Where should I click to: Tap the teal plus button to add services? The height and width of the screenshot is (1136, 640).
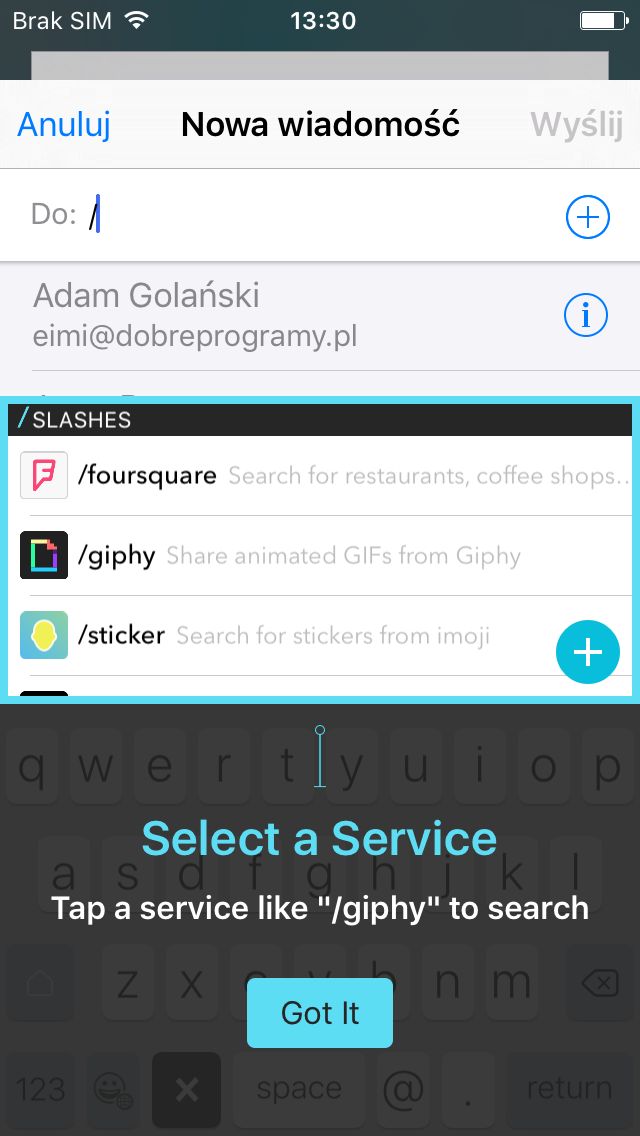(587, 652)
